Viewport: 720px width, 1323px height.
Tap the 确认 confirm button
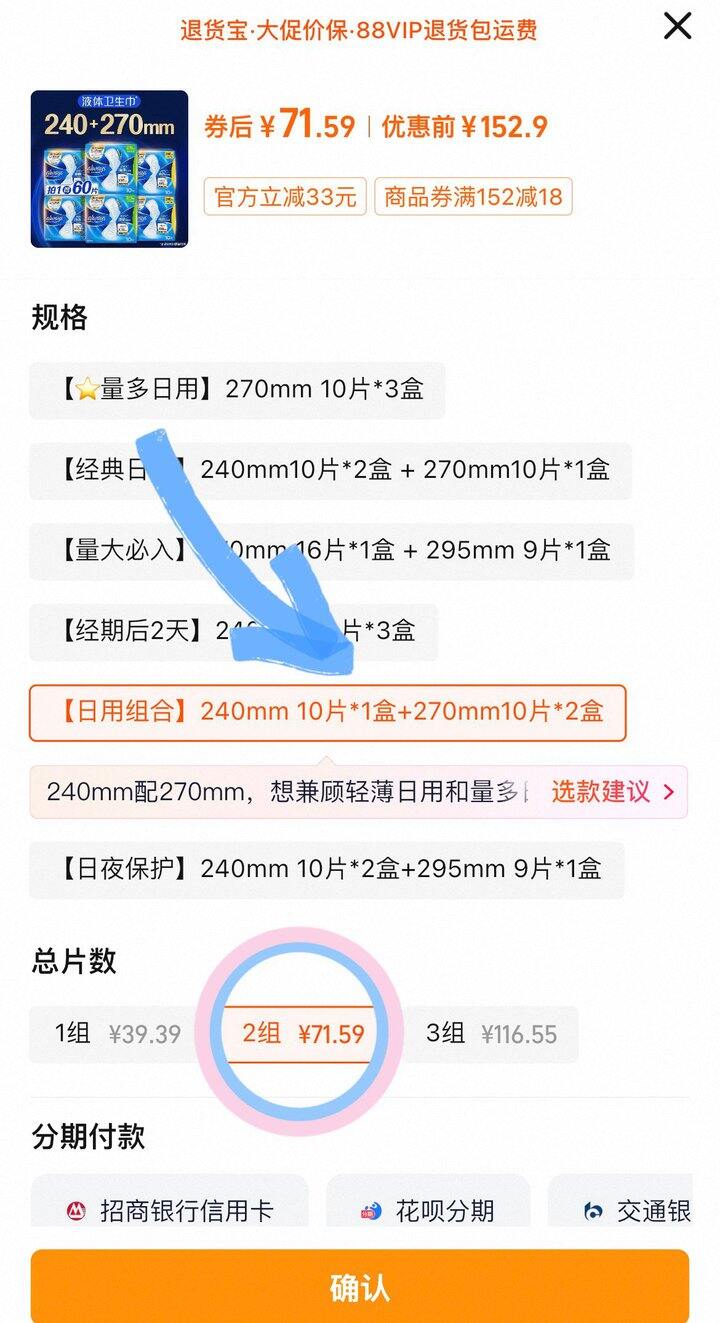(360, 1287)
